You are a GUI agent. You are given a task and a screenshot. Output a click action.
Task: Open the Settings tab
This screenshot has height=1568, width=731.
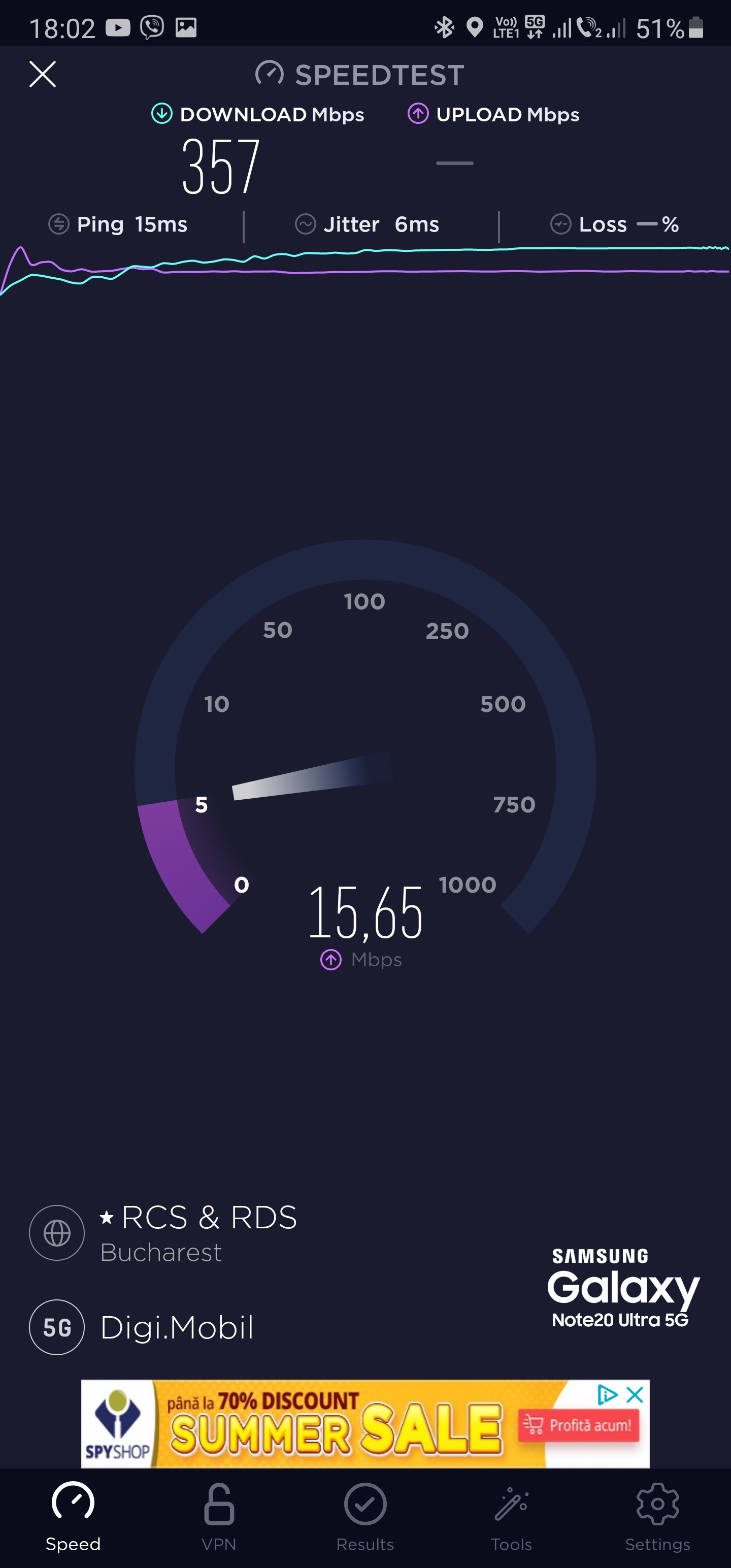pos(657,1518)
